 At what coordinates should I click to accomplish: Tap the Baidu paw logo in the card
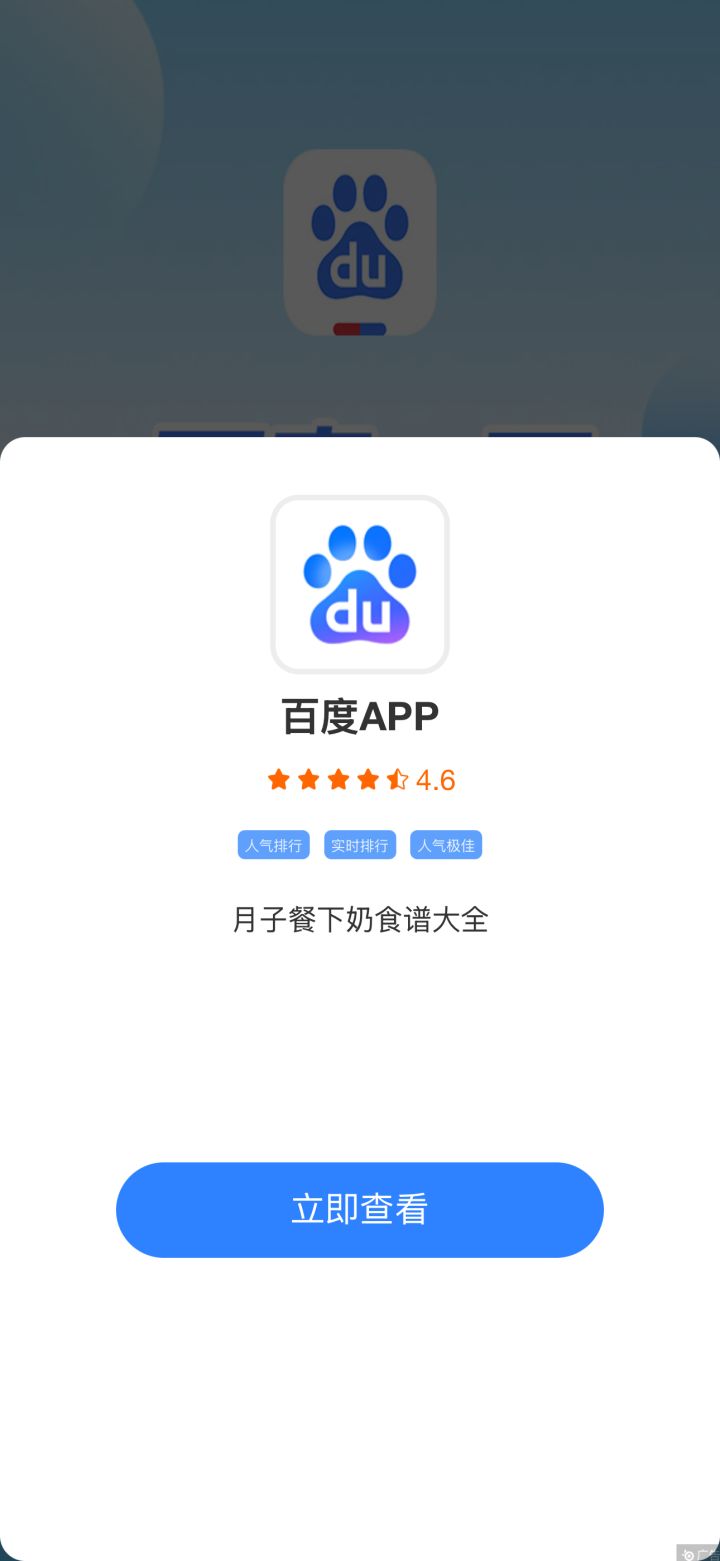pyautogui.click(x=360, y=584)
